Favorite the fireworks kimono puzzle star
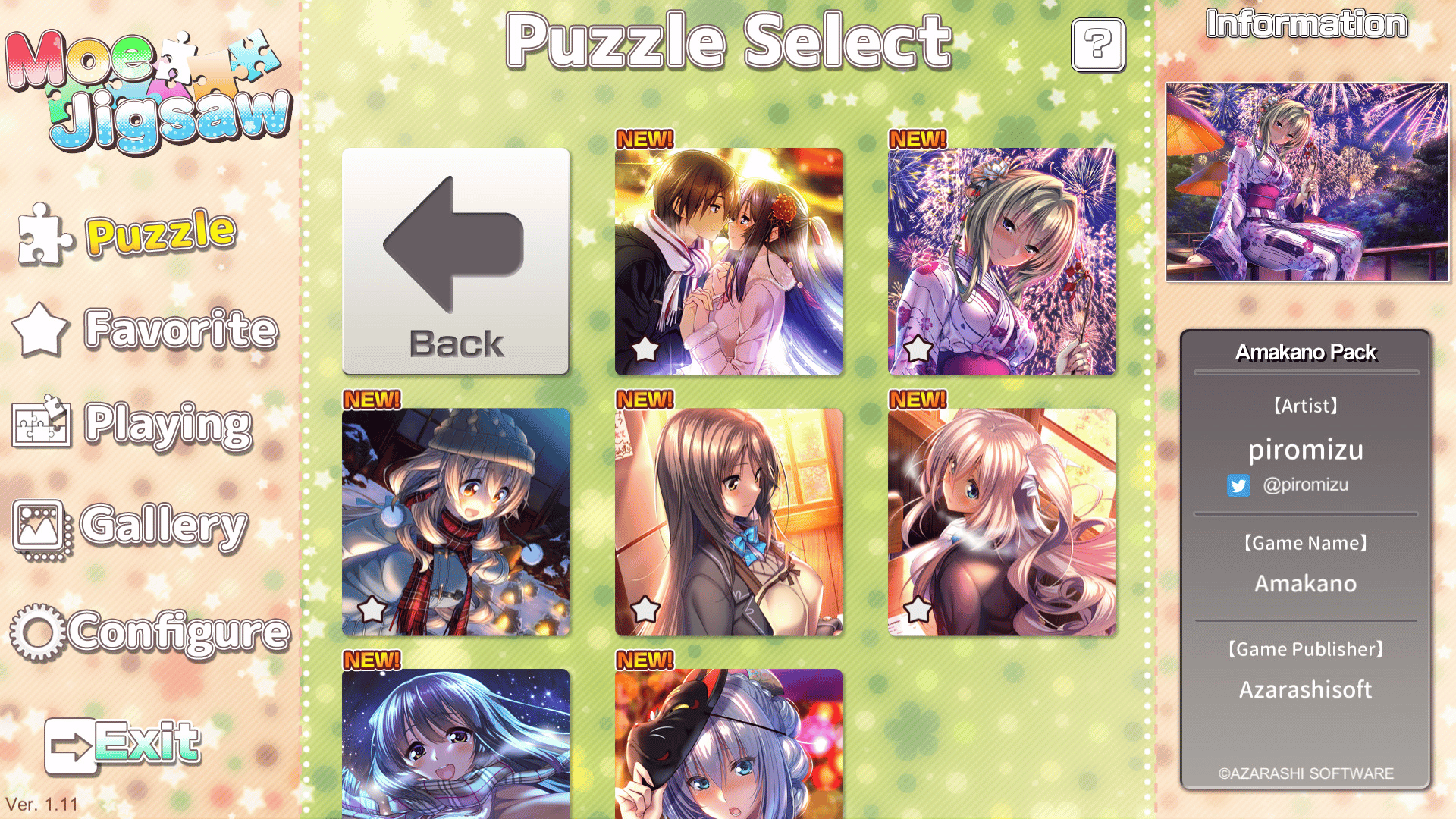1456x819 pixels. (918, 349)
